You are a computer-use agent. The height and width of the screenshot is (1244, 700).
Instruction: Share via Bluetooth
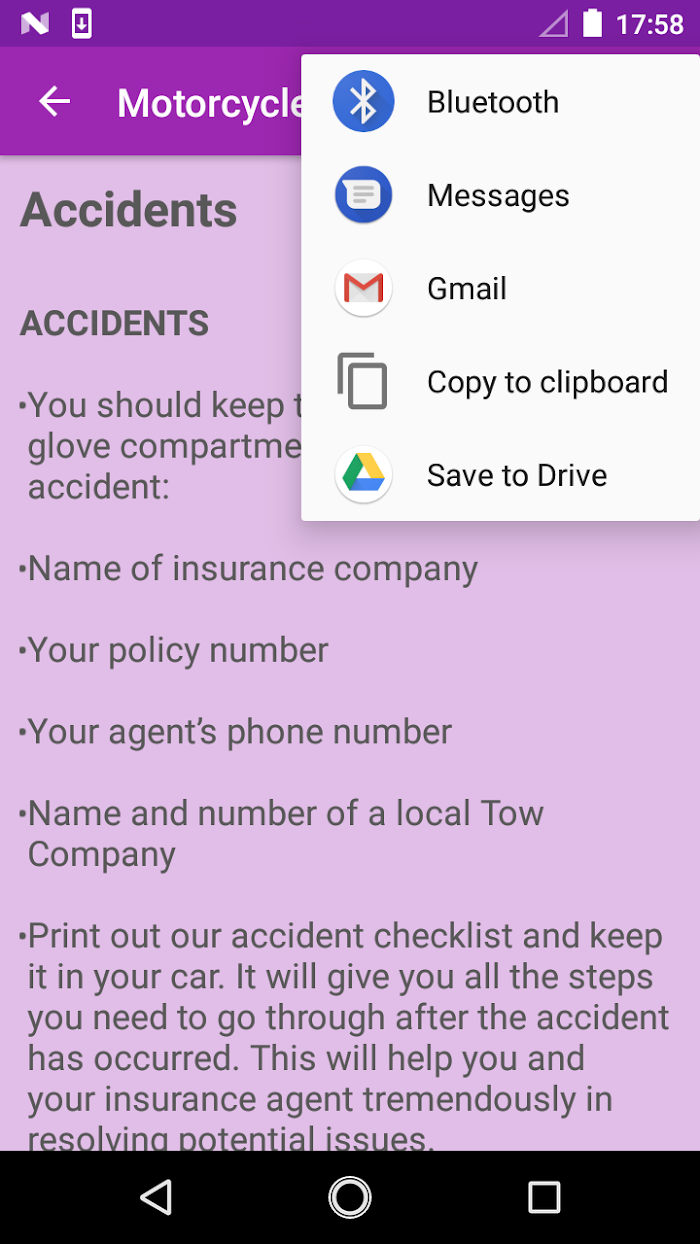click(x=500, y=102)
